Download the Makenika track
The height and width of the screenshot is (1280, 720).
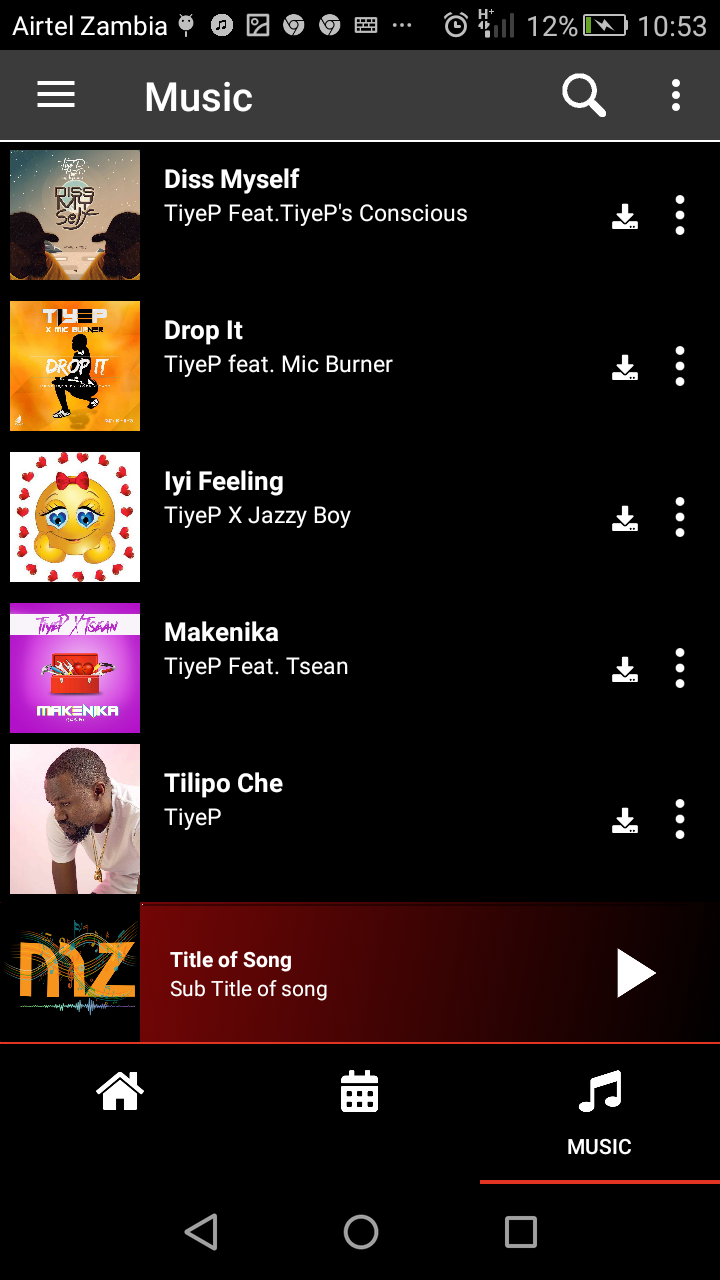(x=625, y=670)
